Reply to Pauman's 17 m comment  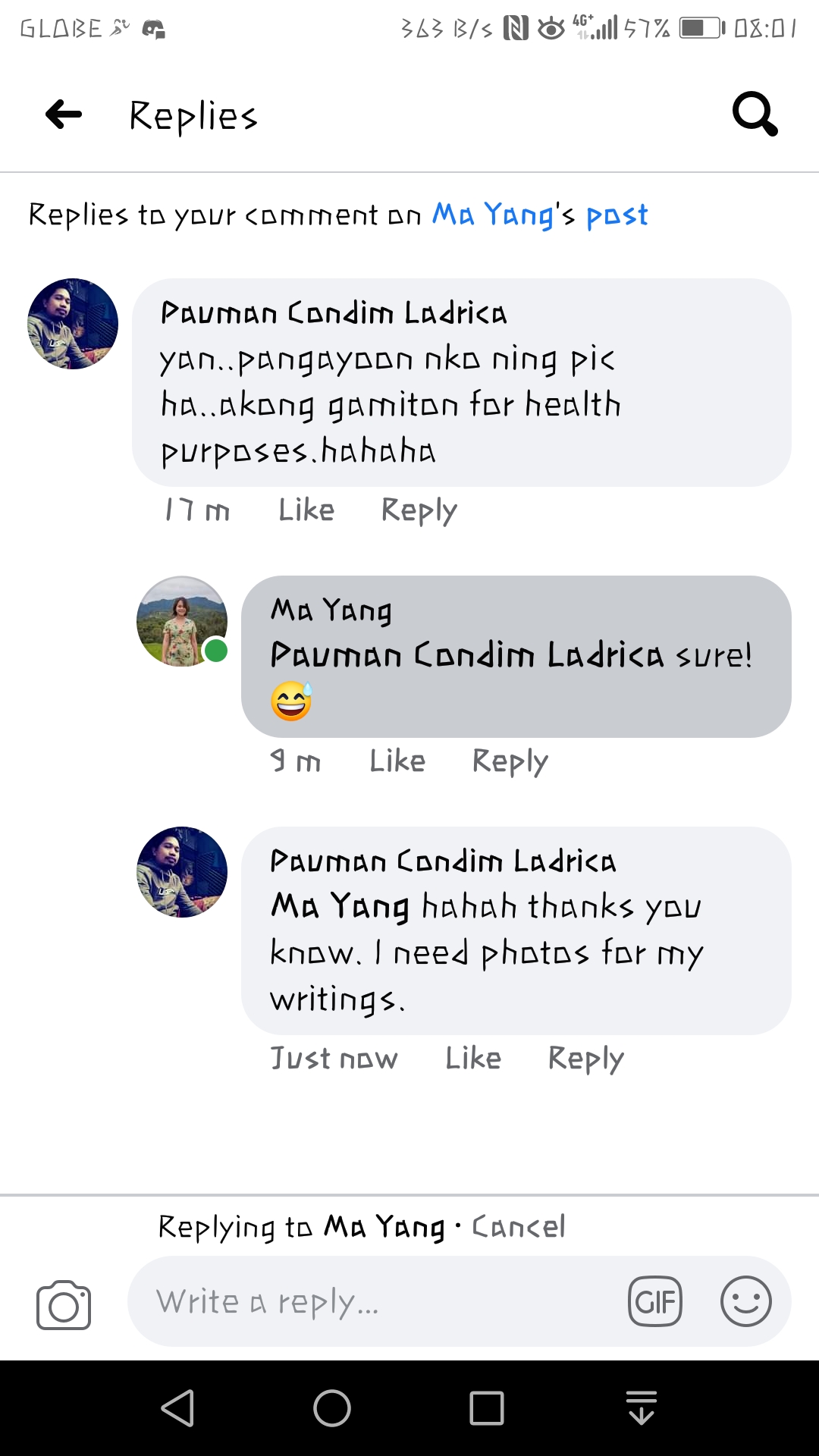tap(419, 511)
